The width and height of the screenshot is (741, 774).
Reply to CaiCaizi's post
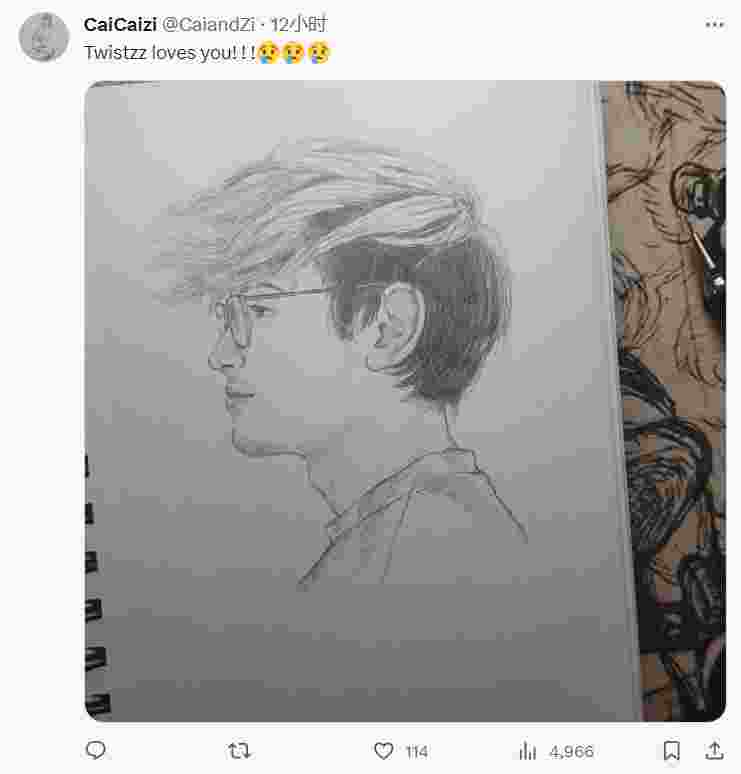click(x=96, y=750)
